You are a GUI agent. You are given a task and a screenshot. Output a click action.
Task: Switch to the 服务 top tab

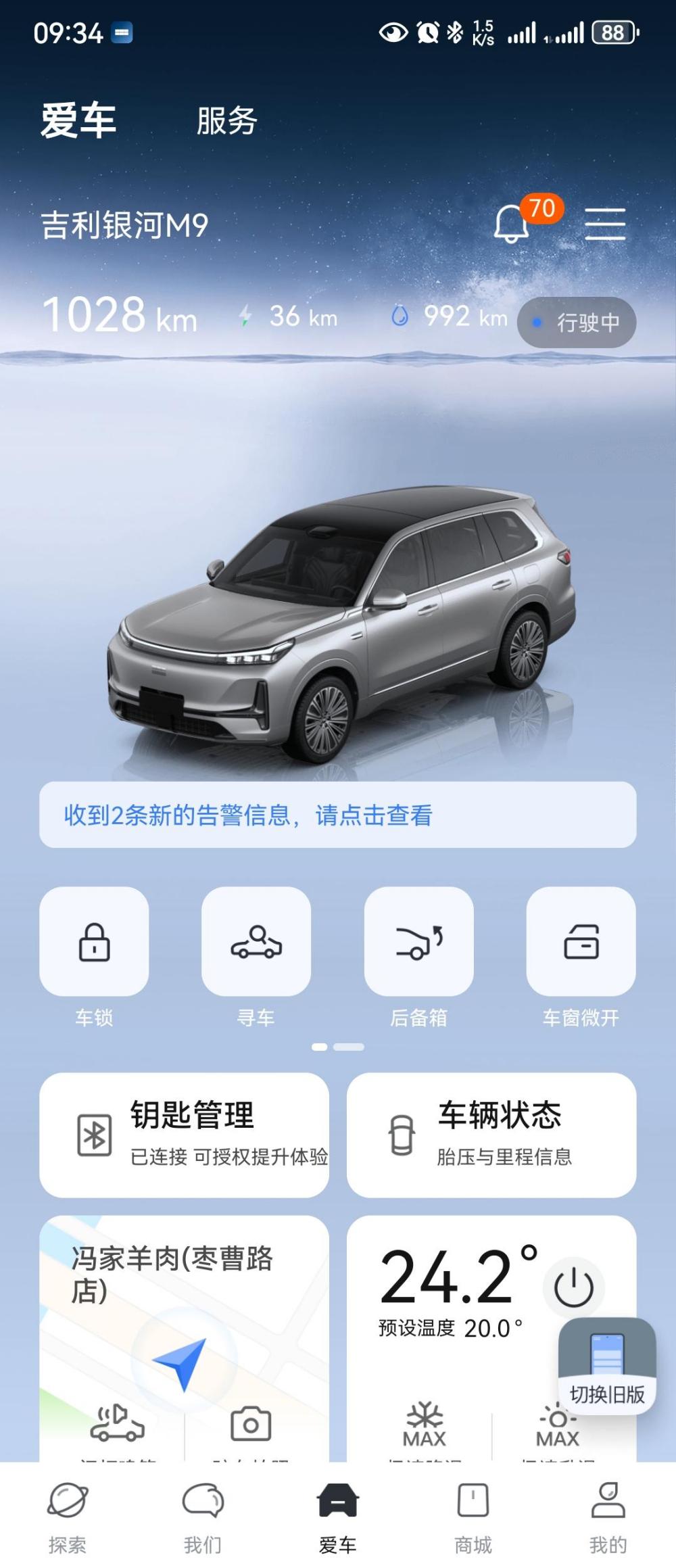(x=226, y=121)
